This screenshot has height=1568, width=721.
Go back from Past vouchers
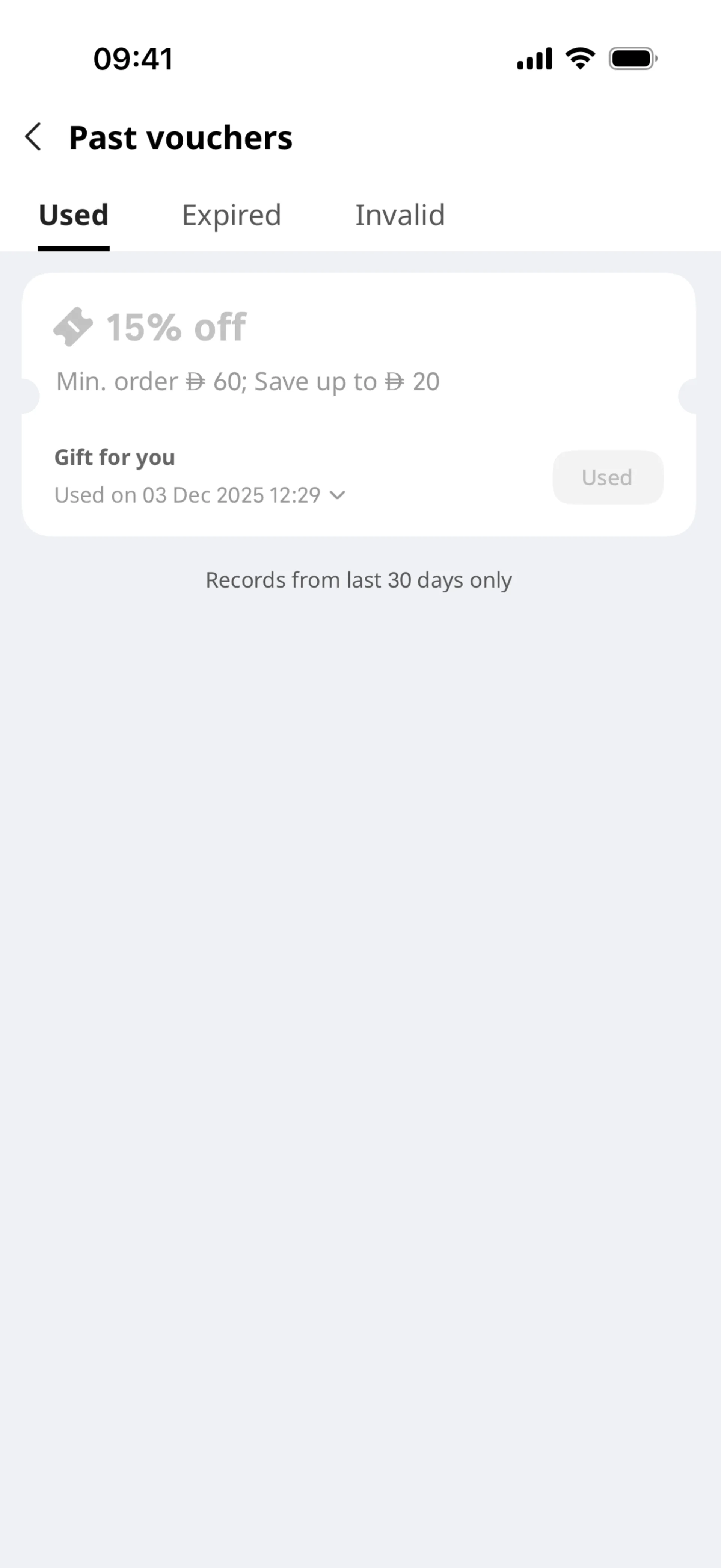pyautogui.click(x=33, y=136)
